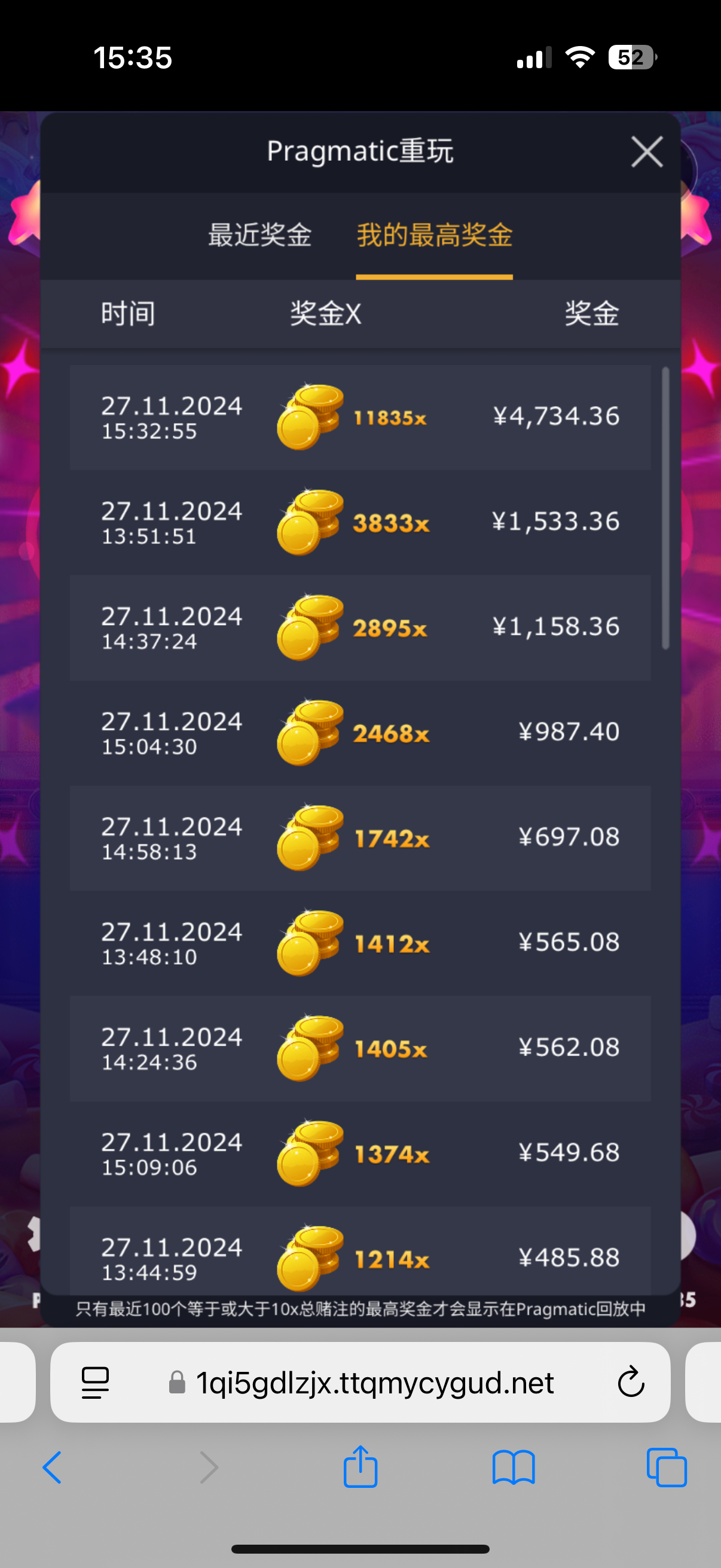View the 2468x win replay

pos(360,733)
